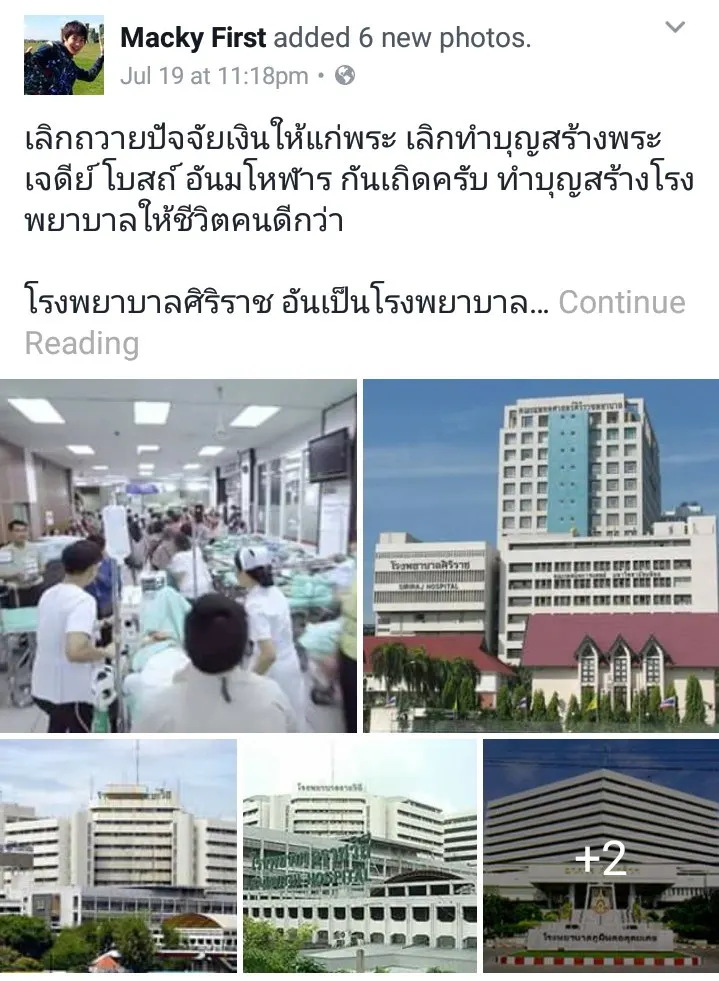
Task: Expand the post options chevron
Action: pyautogui.click(x=676, y=28)
